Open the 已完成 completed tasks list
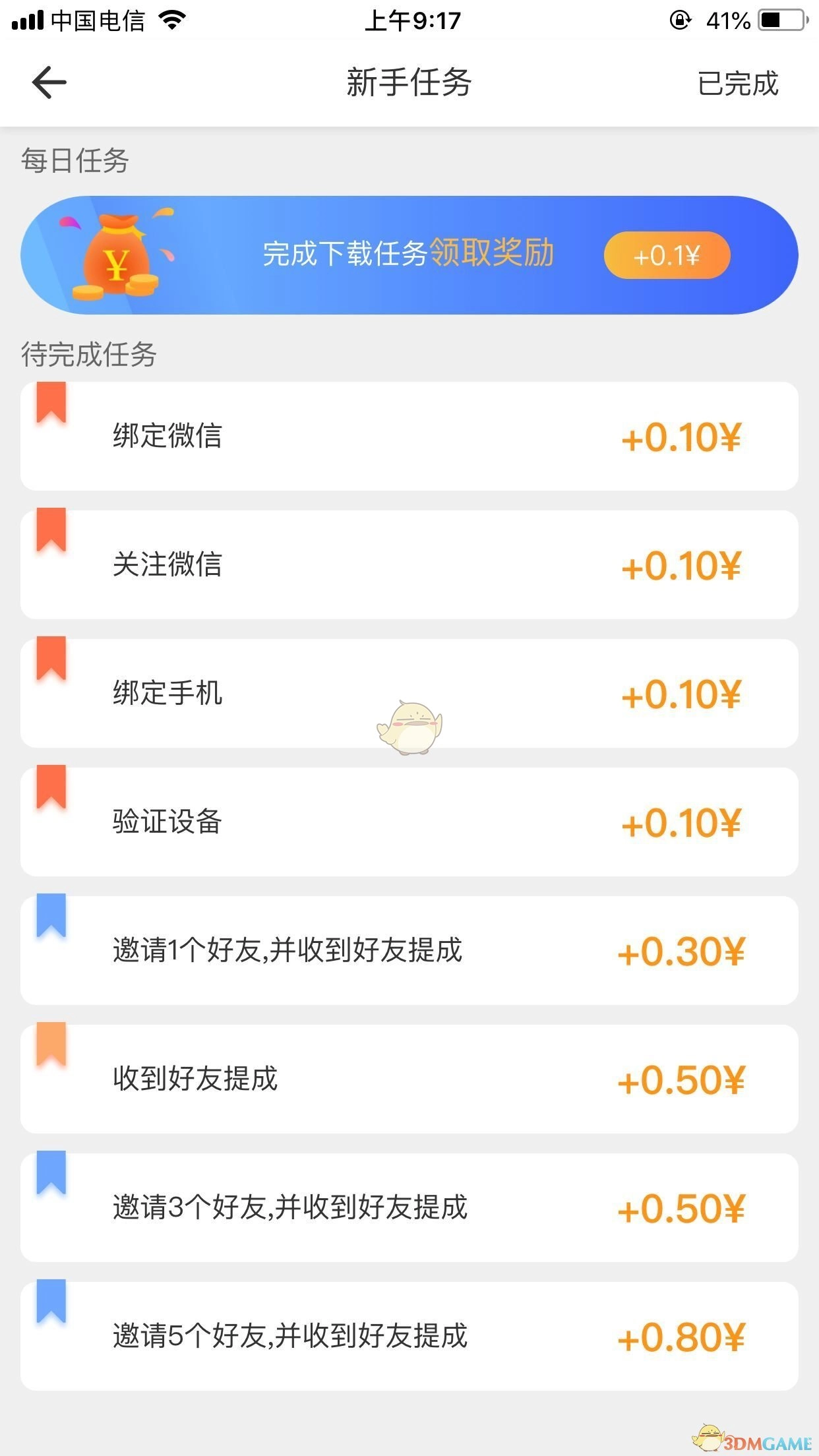This screenshot has width=819, height=1456. click(x=738, y=84)
